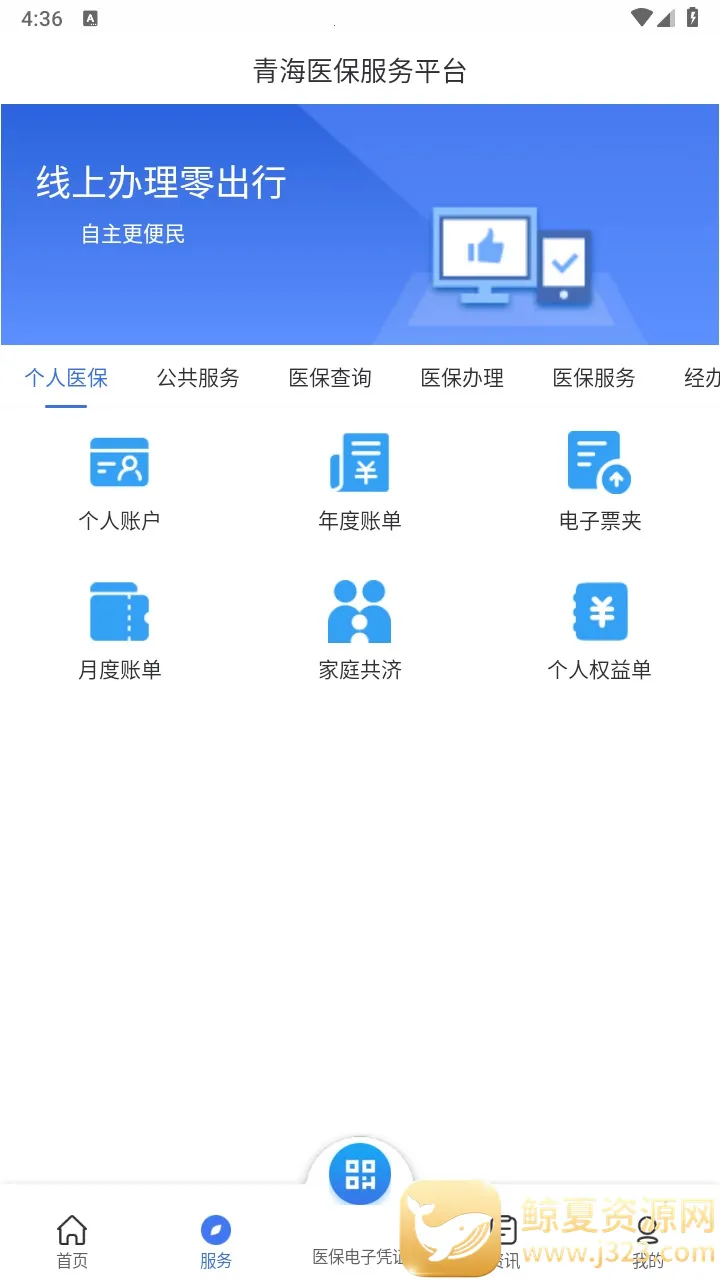Screen dimensions: 720x1280
Task: View 年度账单 annual bill
Action: click(360, 480)
